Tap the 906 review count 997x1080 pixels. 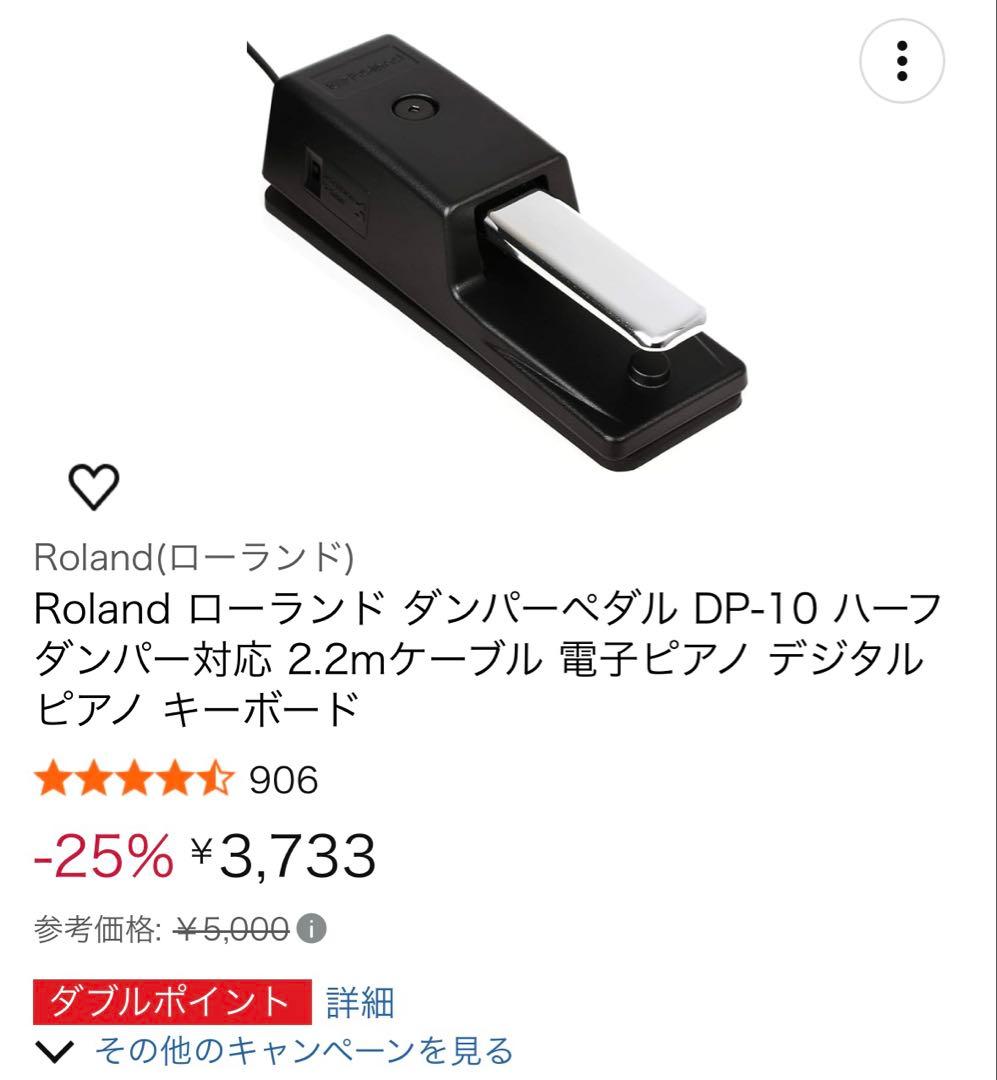[x=283, y=777]
